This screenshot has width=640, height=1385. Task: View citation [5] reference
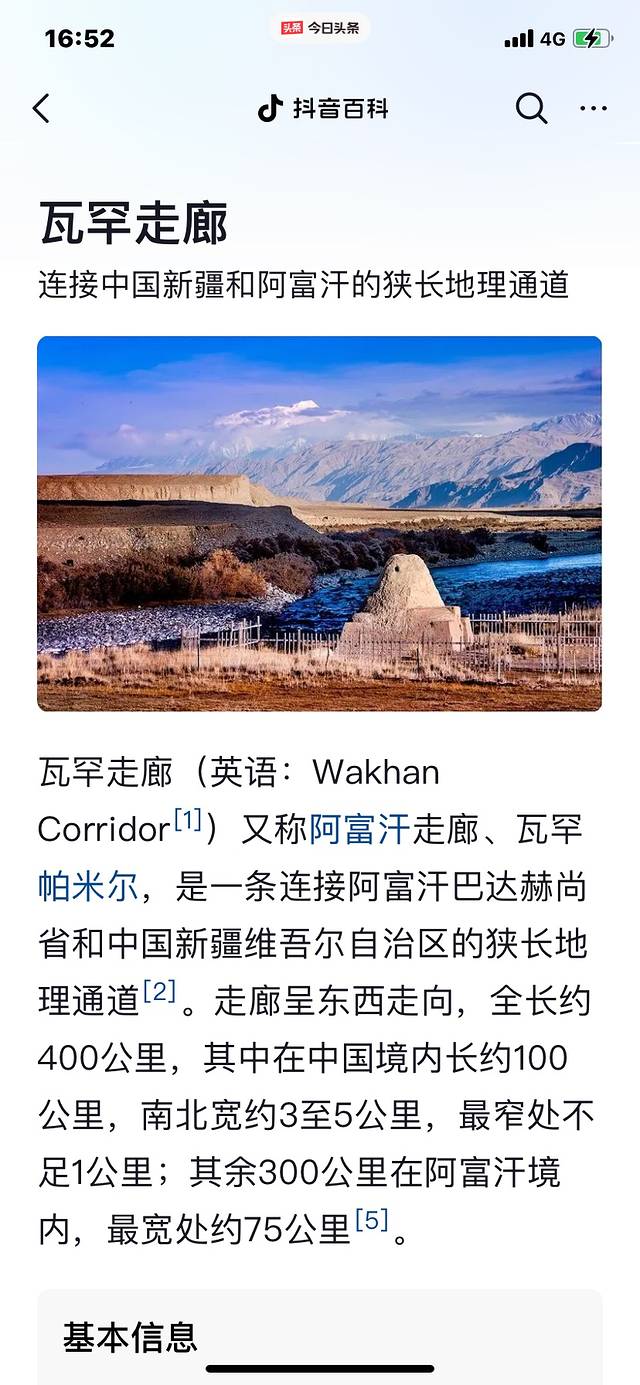point(371,1221)
